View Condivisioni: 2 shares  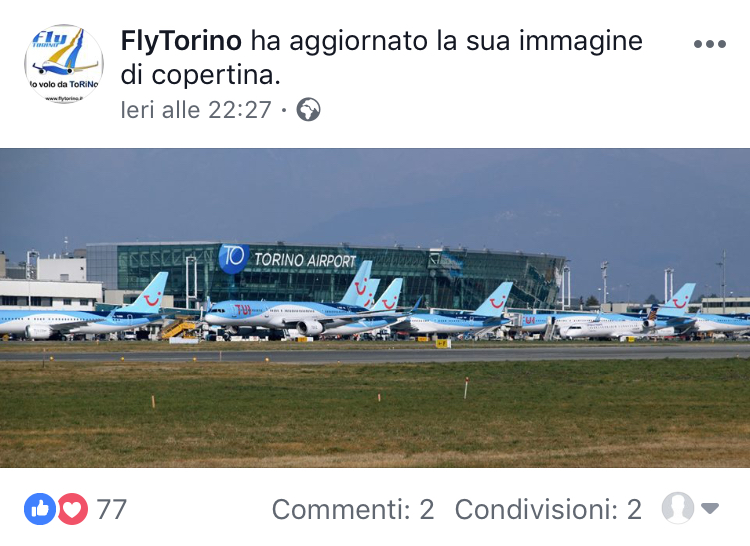(x=548, y=509)
